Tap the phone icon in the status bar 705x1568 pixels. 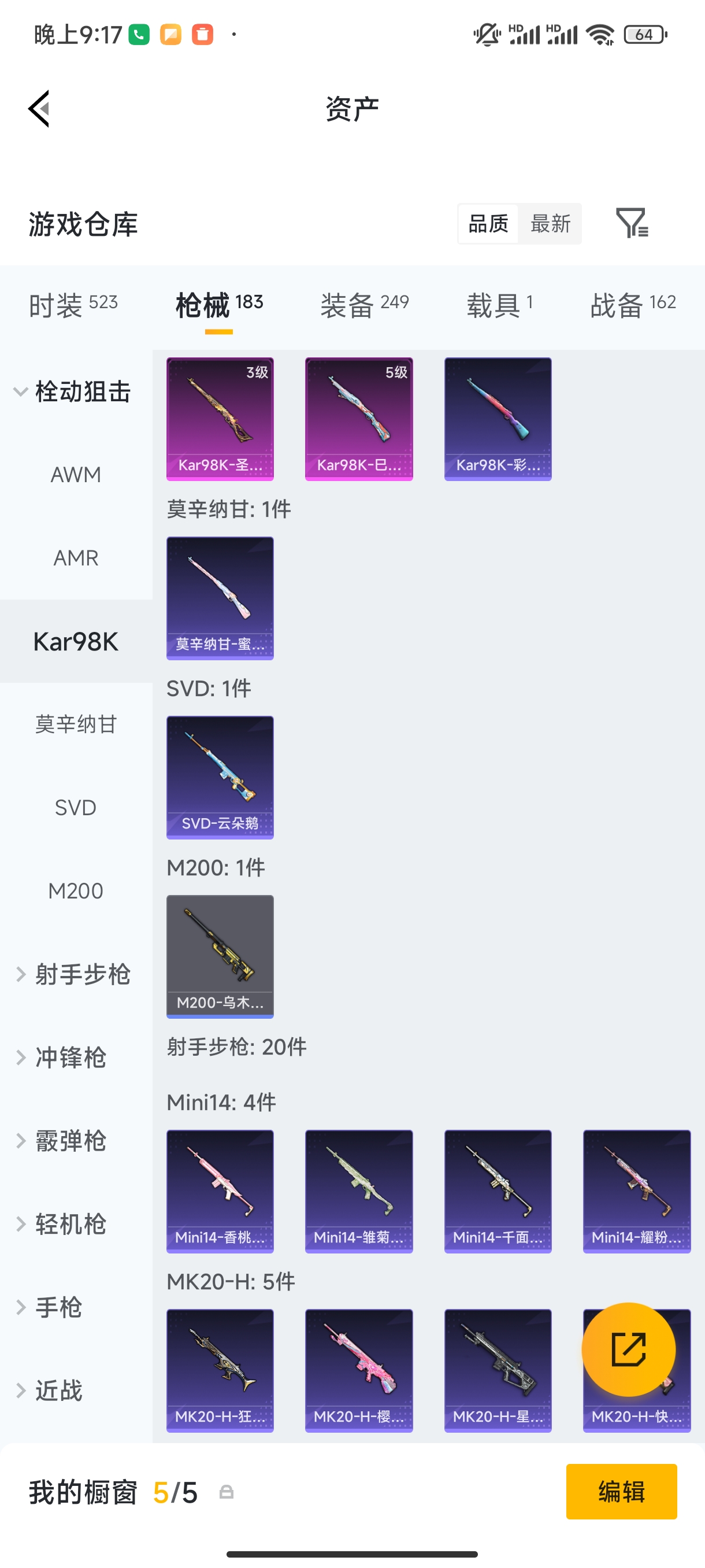click(x=138, y=35)
